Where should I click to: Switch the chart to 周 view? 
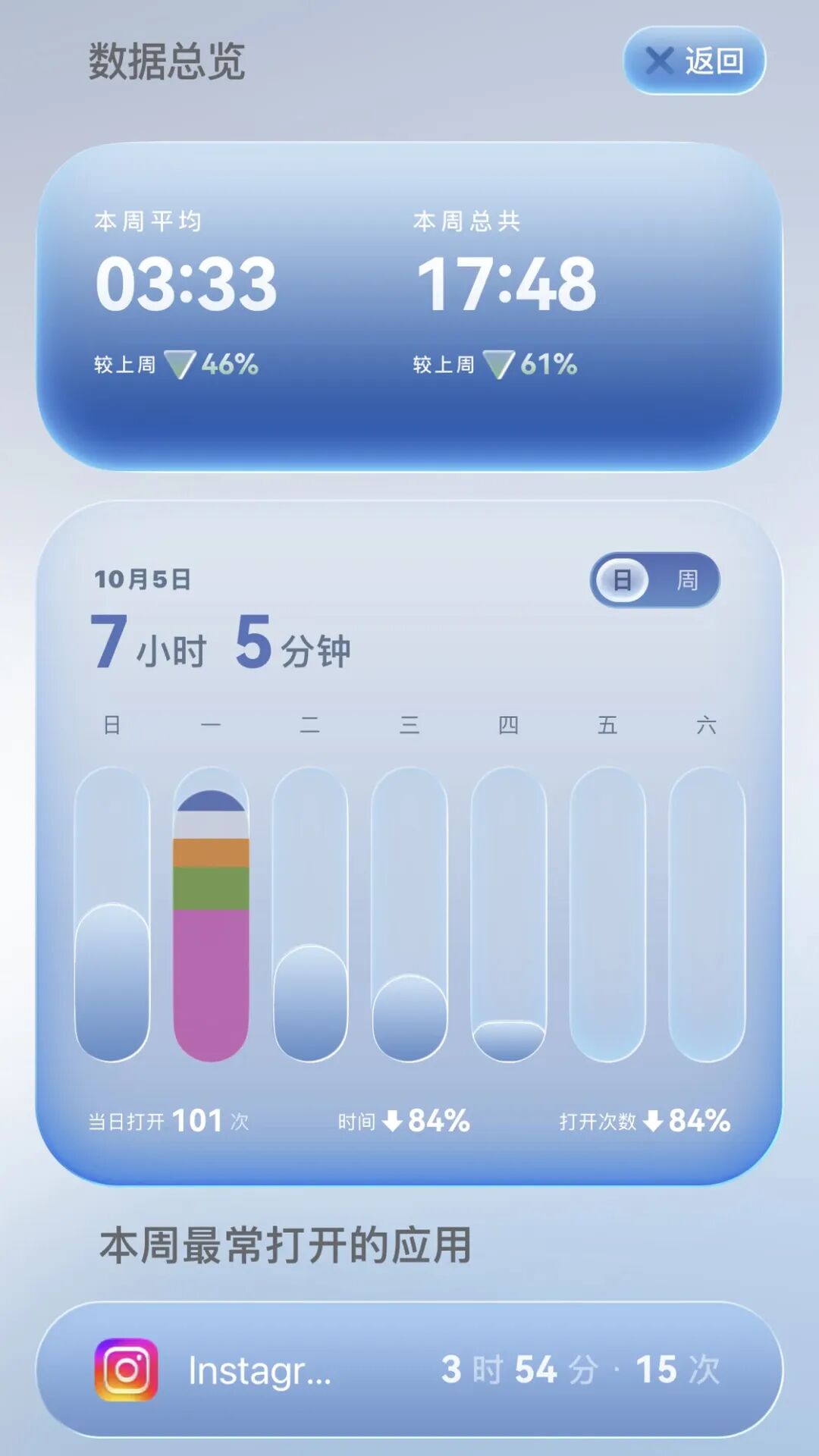[x=687, y=580]
